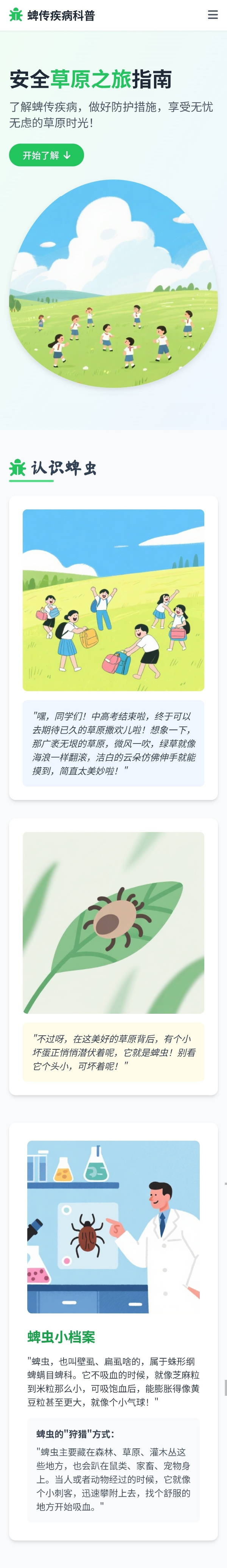Open the 蜱传疾病科普 home logo
Image resolution: width=227 pixels, height=1568 pixels.
[52, 15]
